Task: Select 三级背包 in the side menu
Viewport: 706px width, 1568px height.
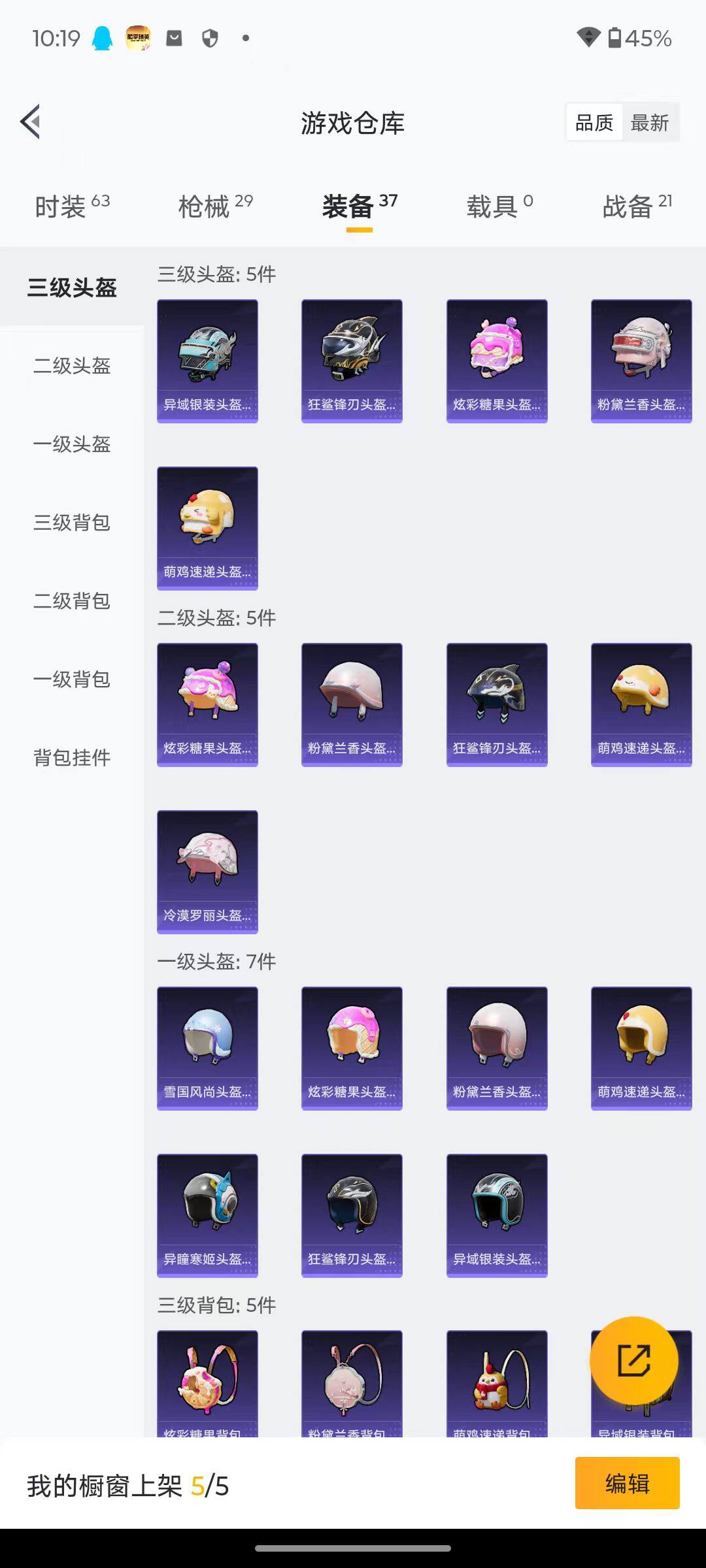Action: 72,523
